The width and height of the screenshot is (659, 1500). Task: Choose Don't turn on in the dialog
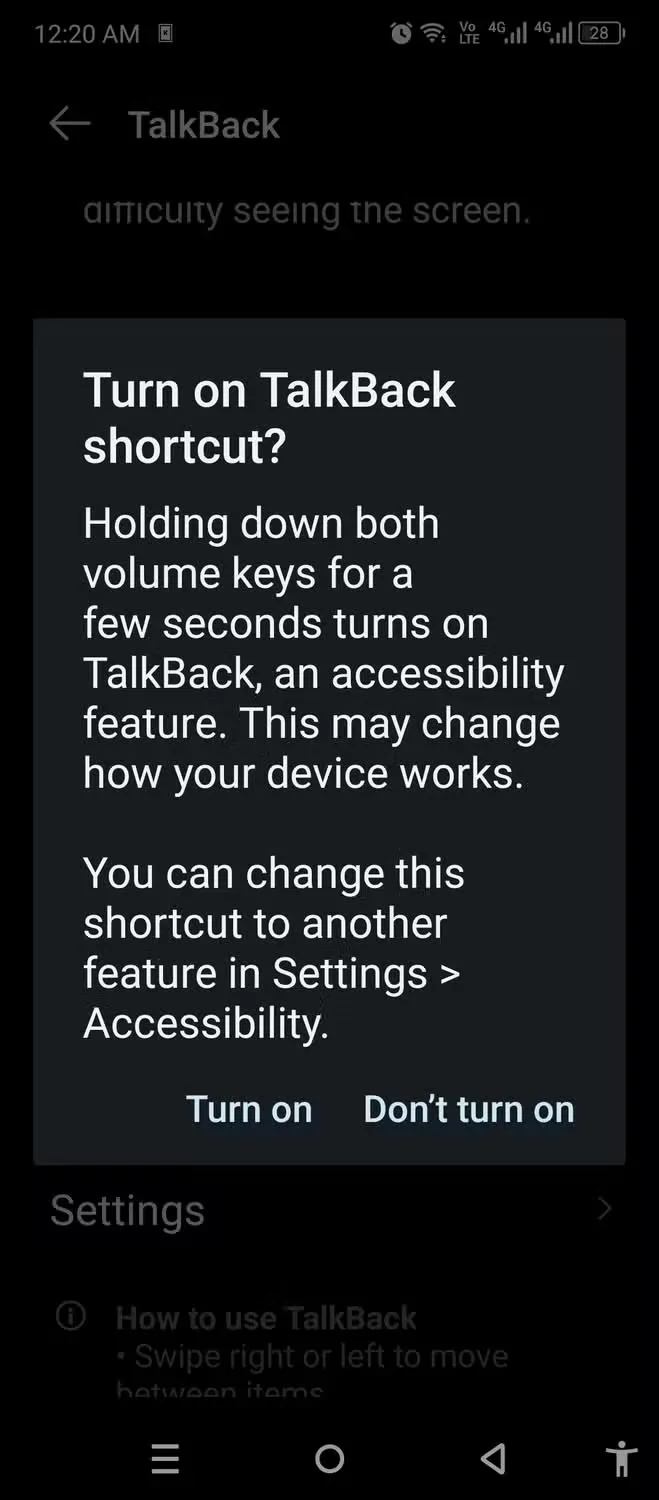click(x=469, y=1109)
